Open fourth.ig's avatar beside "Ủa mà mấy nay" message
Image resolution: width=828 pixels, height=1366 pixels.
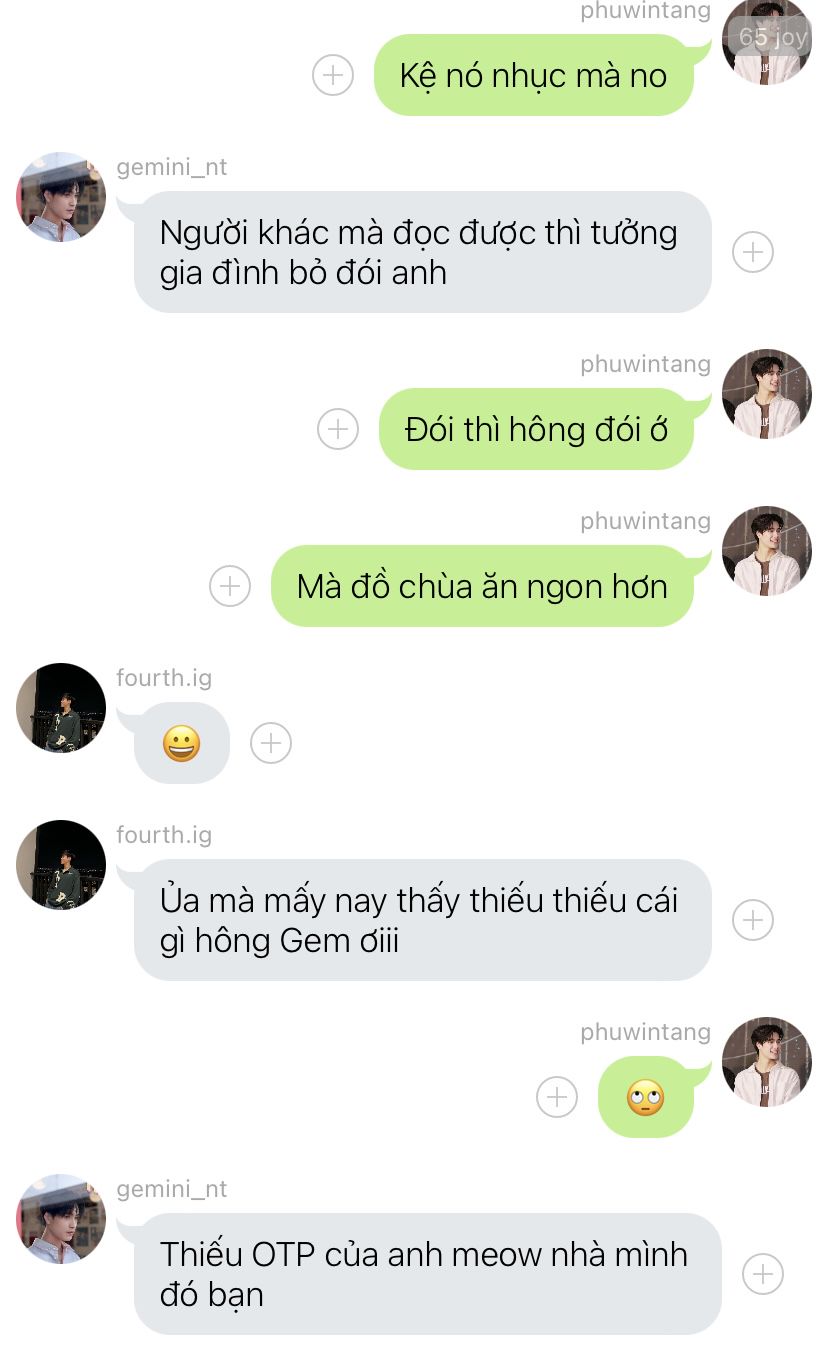click(61, 865)
